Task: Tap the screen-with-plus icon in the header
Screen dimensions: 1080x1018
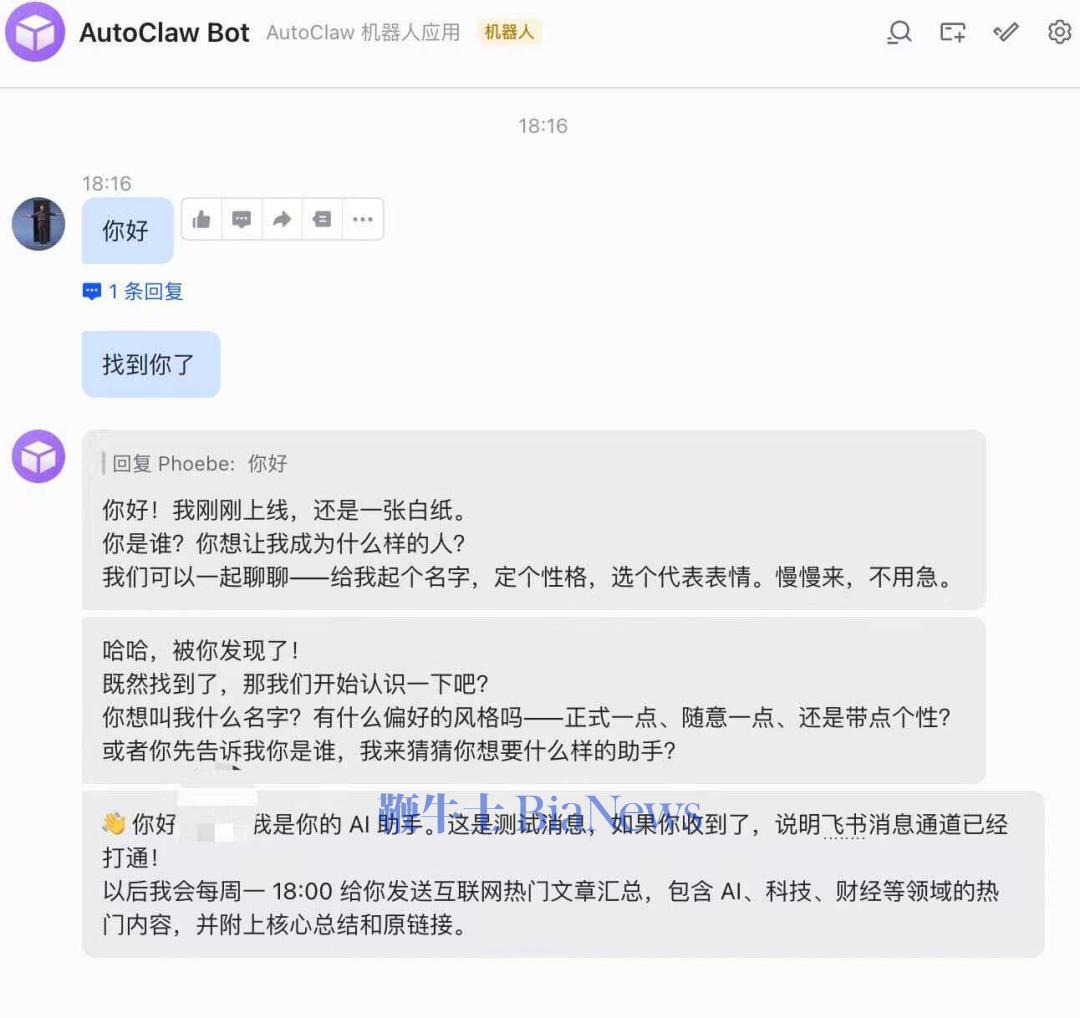Action: click(x=952, y=32)
